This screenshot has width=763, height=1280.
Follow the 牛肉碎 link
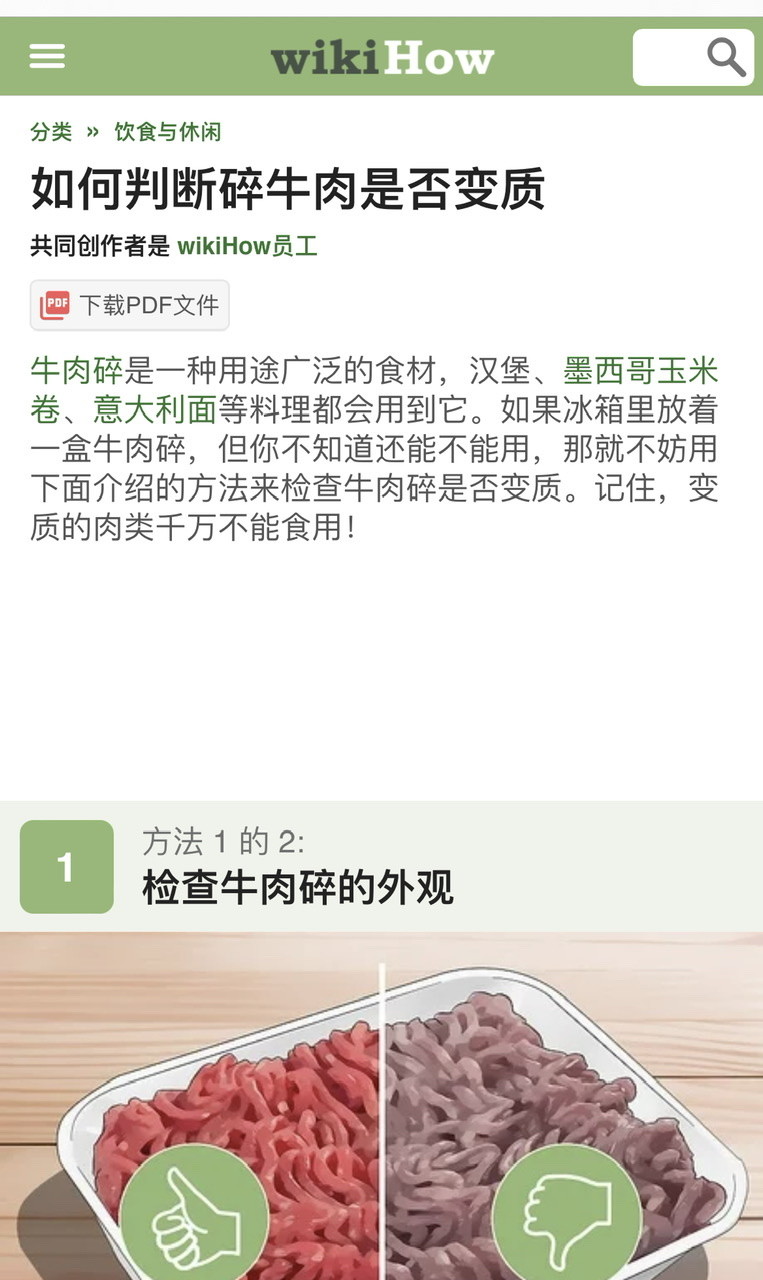coord(76,372)
